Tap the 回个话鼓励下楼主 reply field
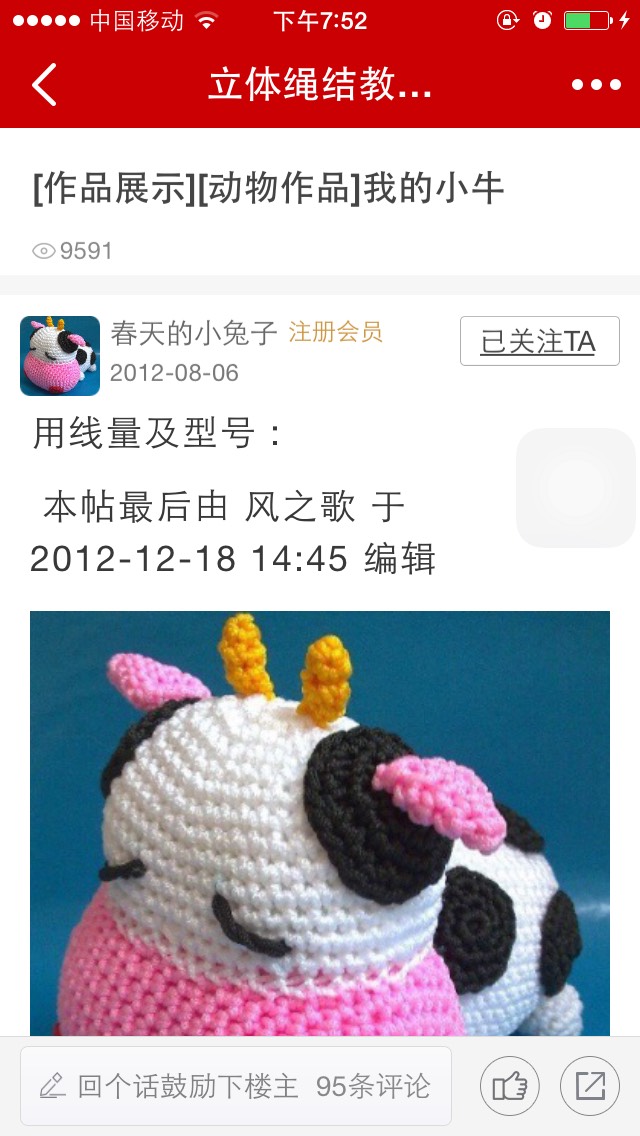 pos(236,1086)
